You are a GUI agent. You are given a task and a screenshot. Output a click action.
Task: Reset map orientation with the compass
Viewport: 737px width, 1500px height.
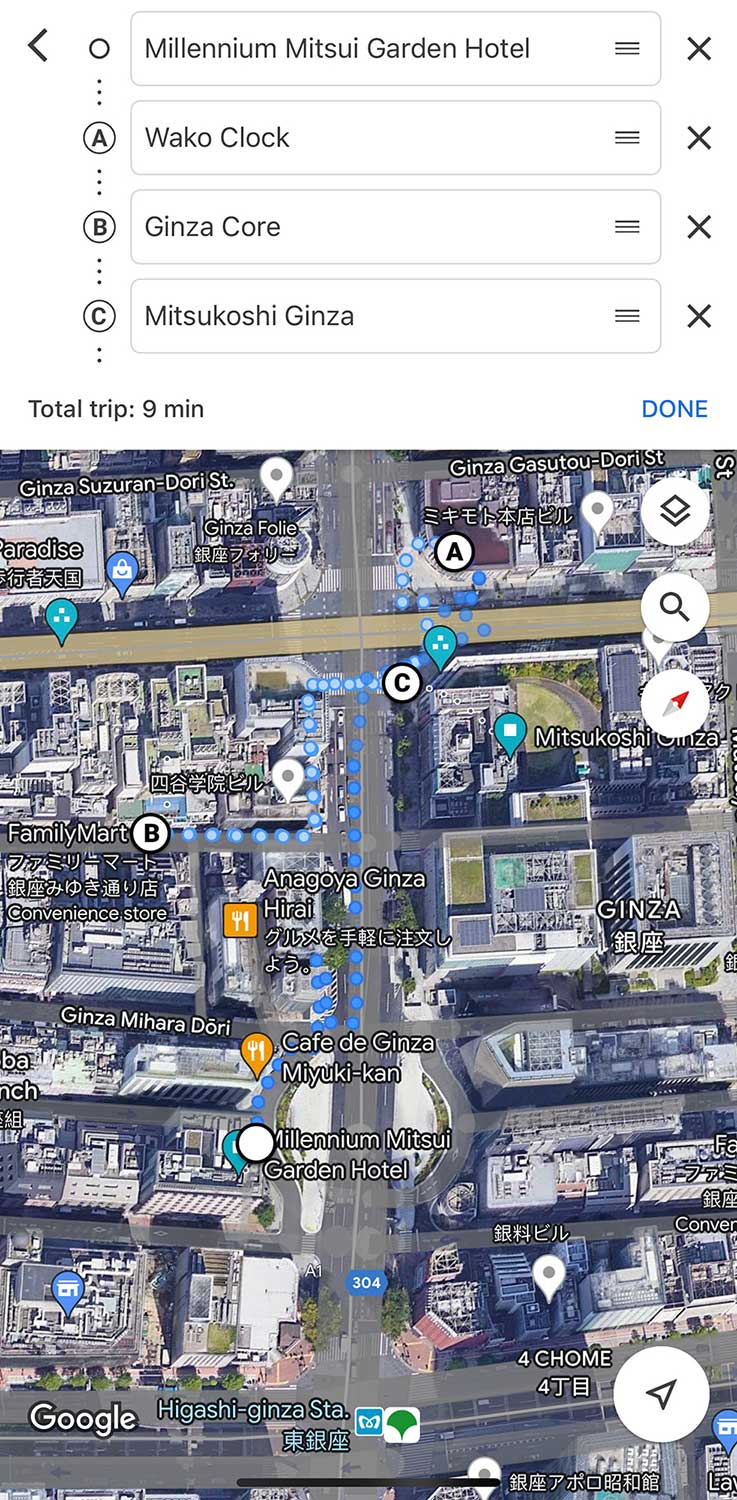tap(675, 703)
